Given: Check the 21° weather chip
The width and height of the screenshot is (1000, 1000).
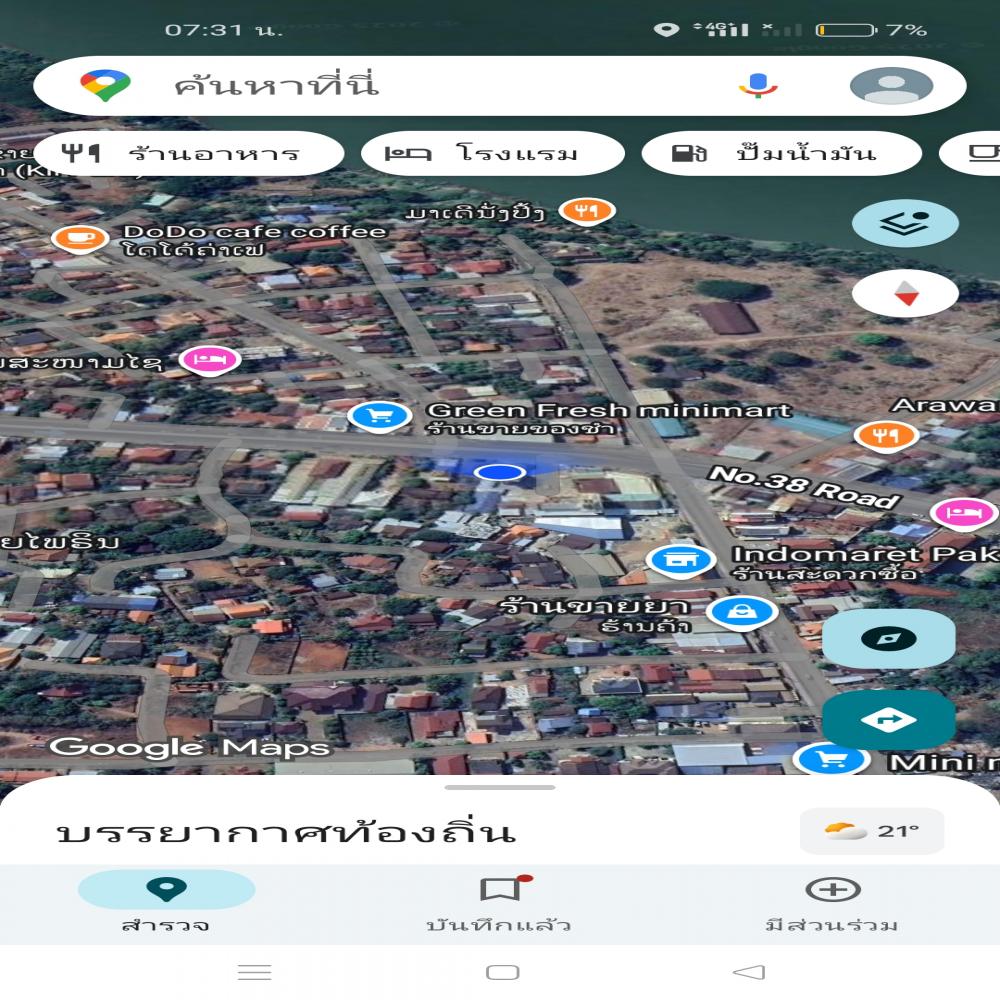Looking at the screenshot, I should tap(872, 831).
